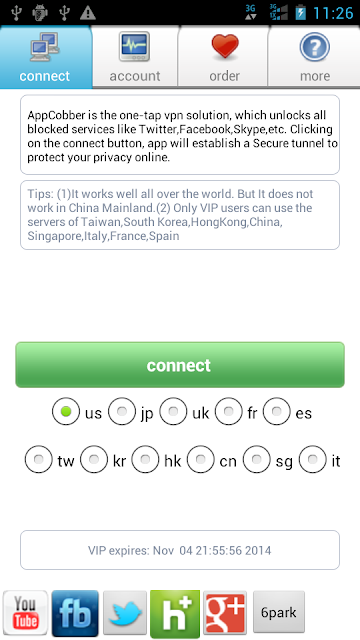Tap the 6park button
The image size is (360, 640).
pyautogui.click(x=279, y=612)
